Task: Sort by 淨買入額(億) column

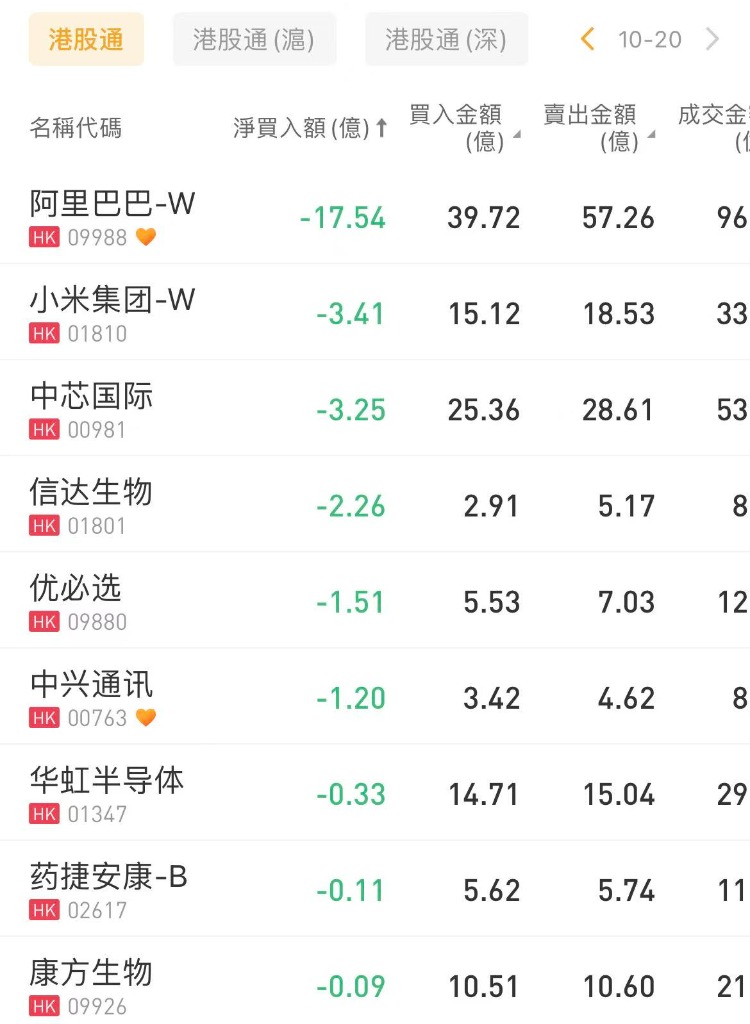Action: point(310,128)
